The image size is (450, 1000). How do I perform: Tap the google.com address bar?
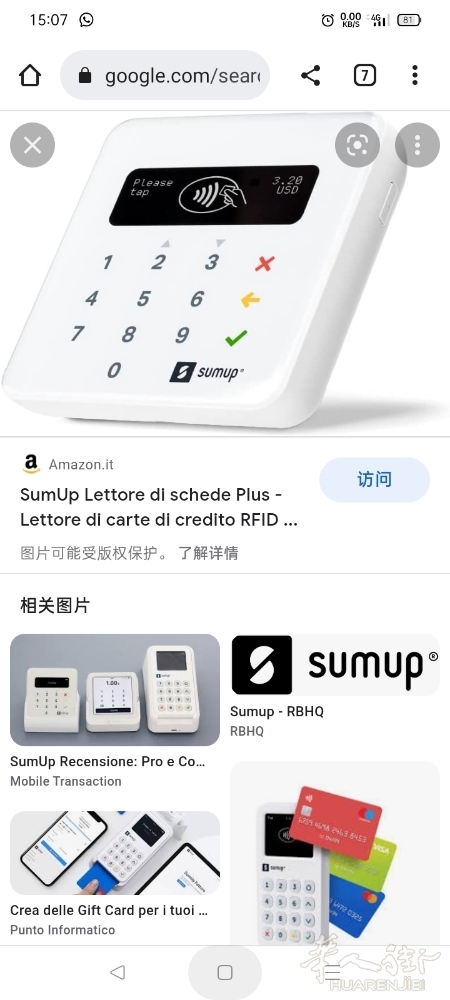[165, 75]
